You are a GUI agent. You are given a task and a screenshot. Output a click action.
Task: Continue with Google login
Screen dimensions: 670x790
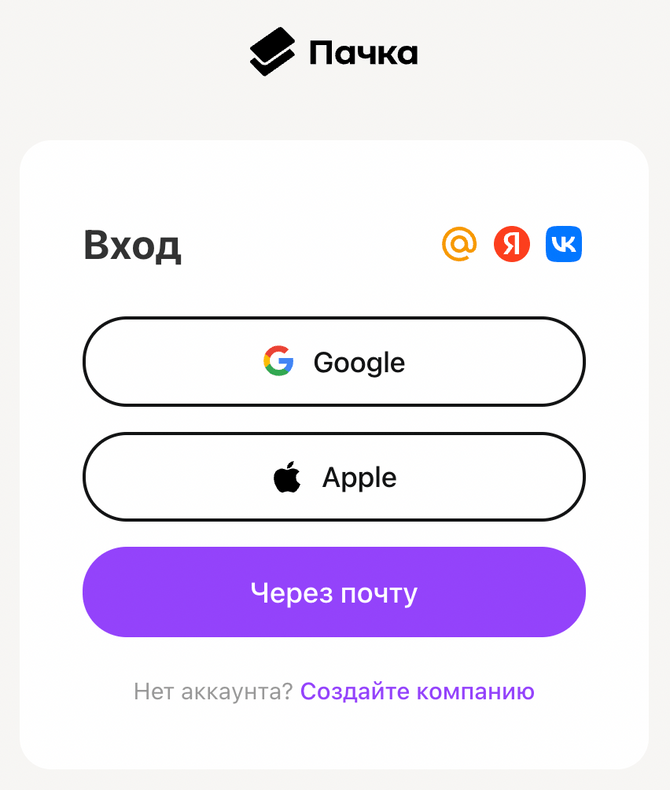pos(334,361)
